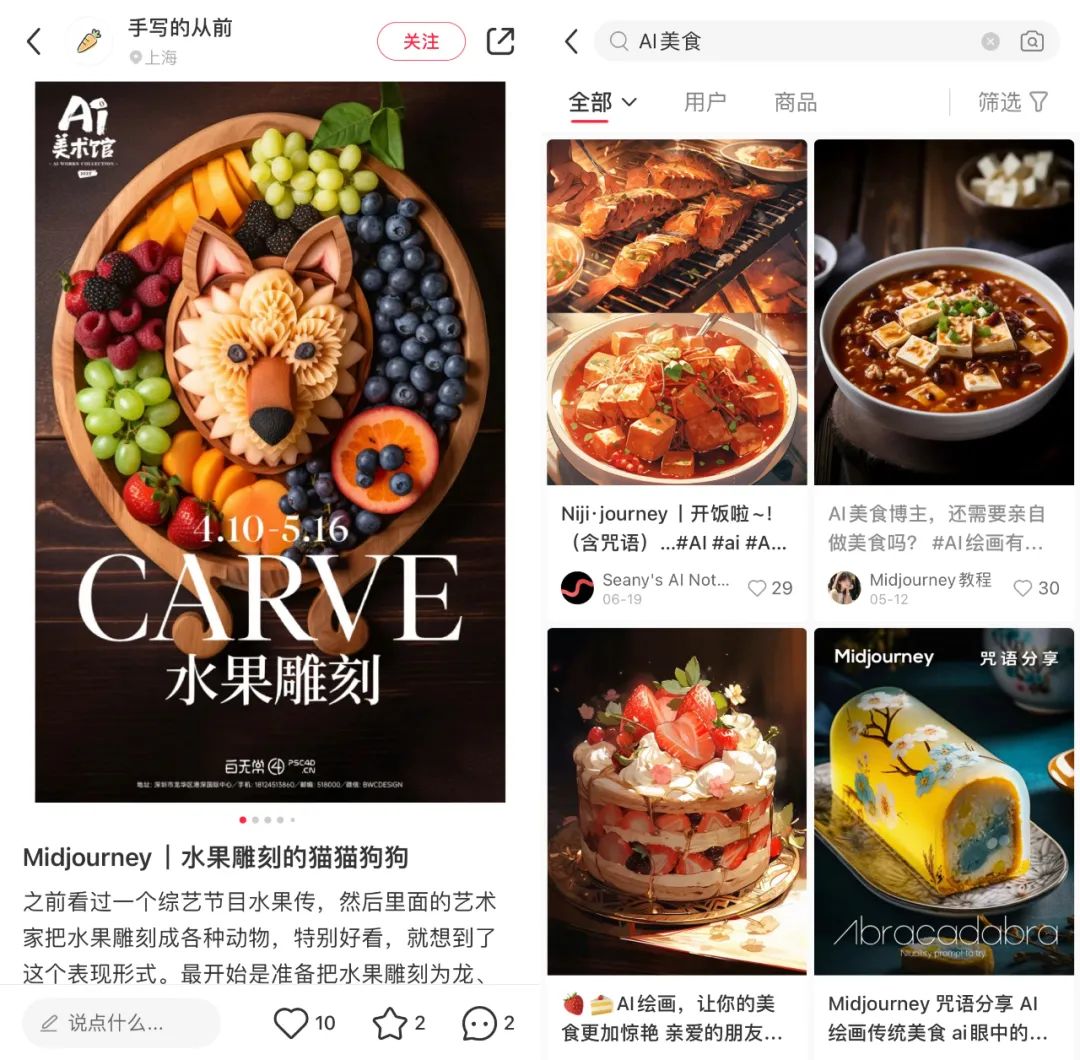
Task: Clear the AI美食 search text
Action: click(x=990, y=41)
